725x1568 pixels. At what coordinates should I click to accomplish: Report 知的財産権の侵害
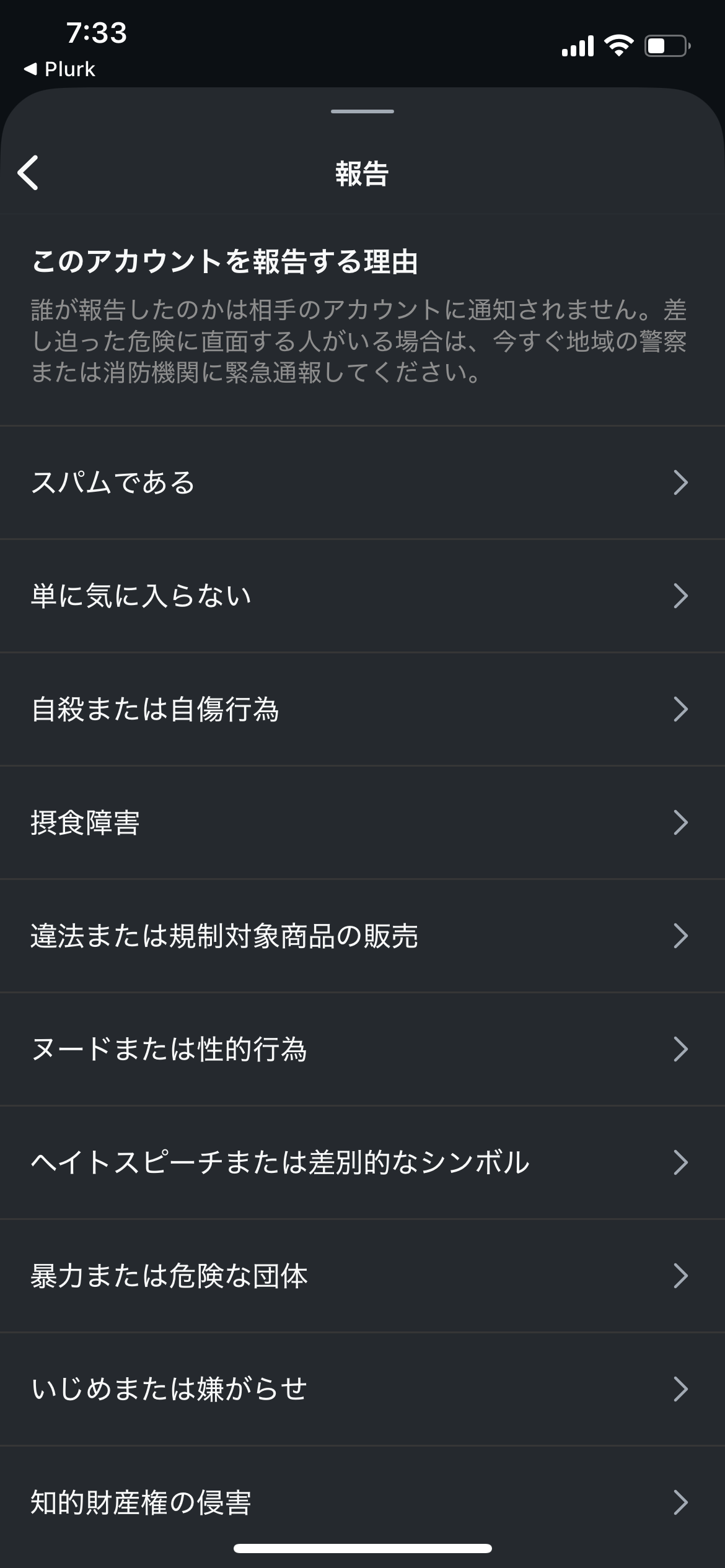(x=362, y=1502)
